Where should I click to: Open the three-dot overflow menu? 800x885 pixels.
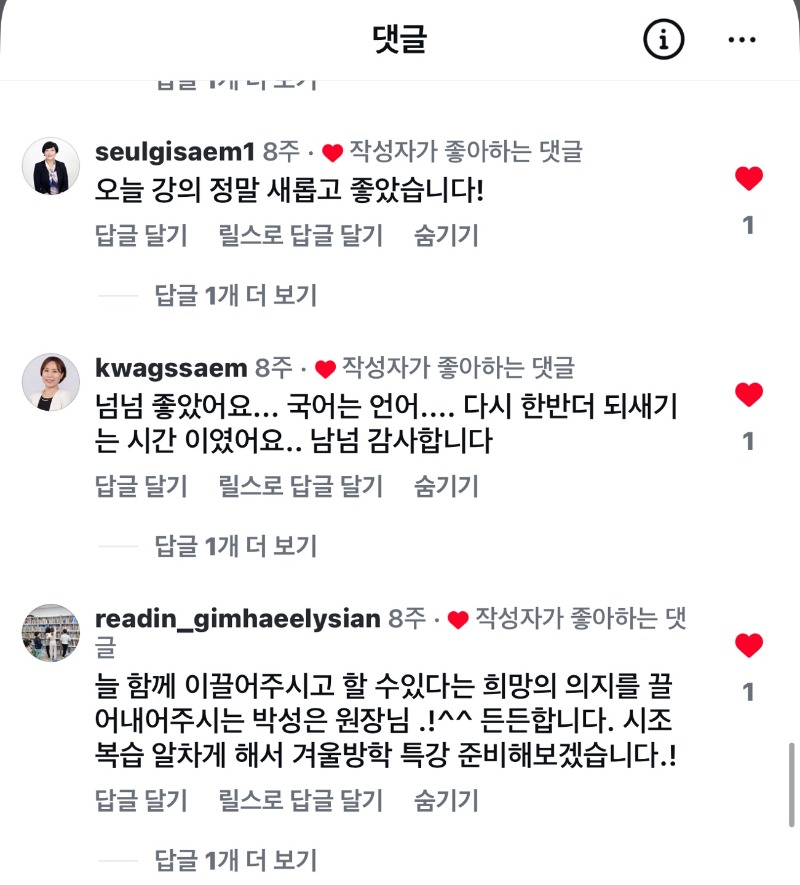pos(742,40)
